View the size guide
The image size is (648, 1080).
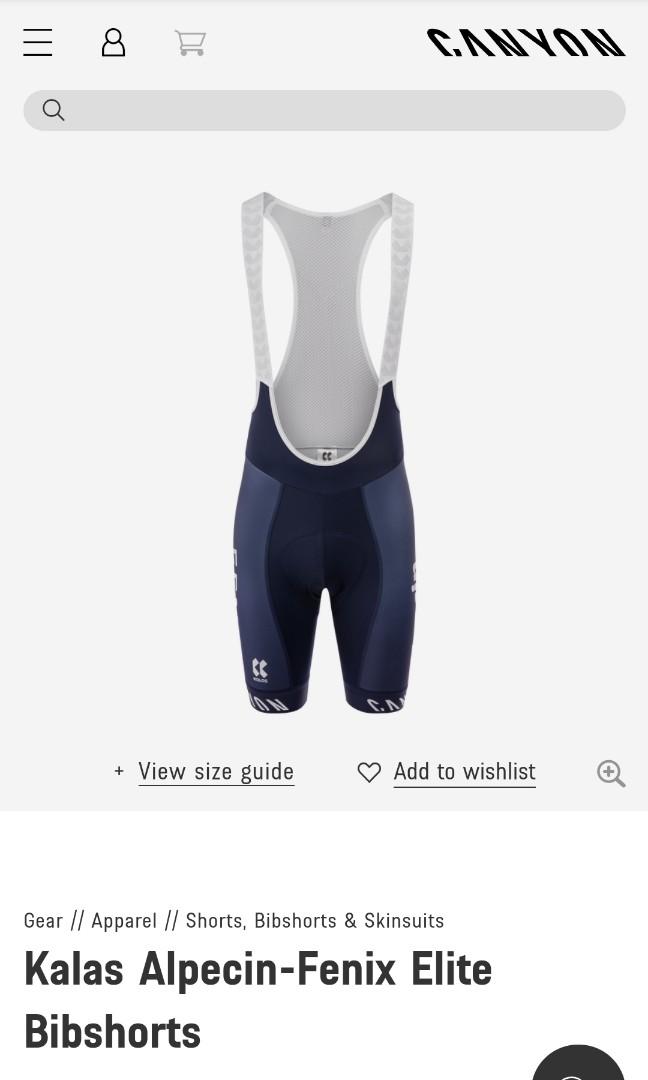point(216,772)
